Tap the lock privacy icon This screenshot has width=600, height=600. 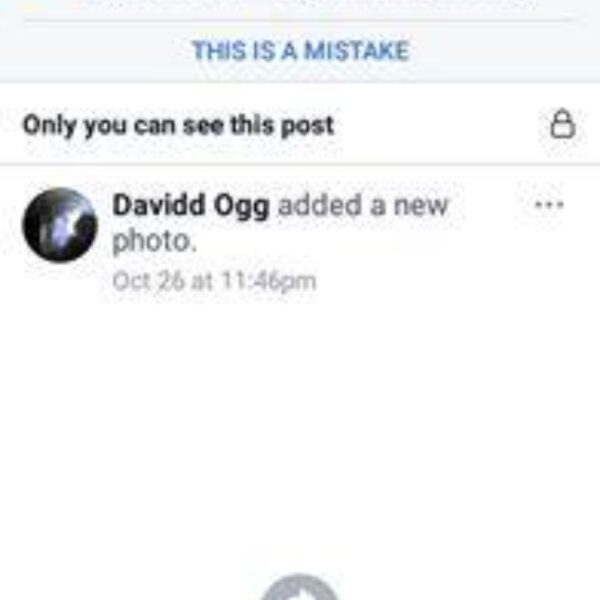point(563,125)
